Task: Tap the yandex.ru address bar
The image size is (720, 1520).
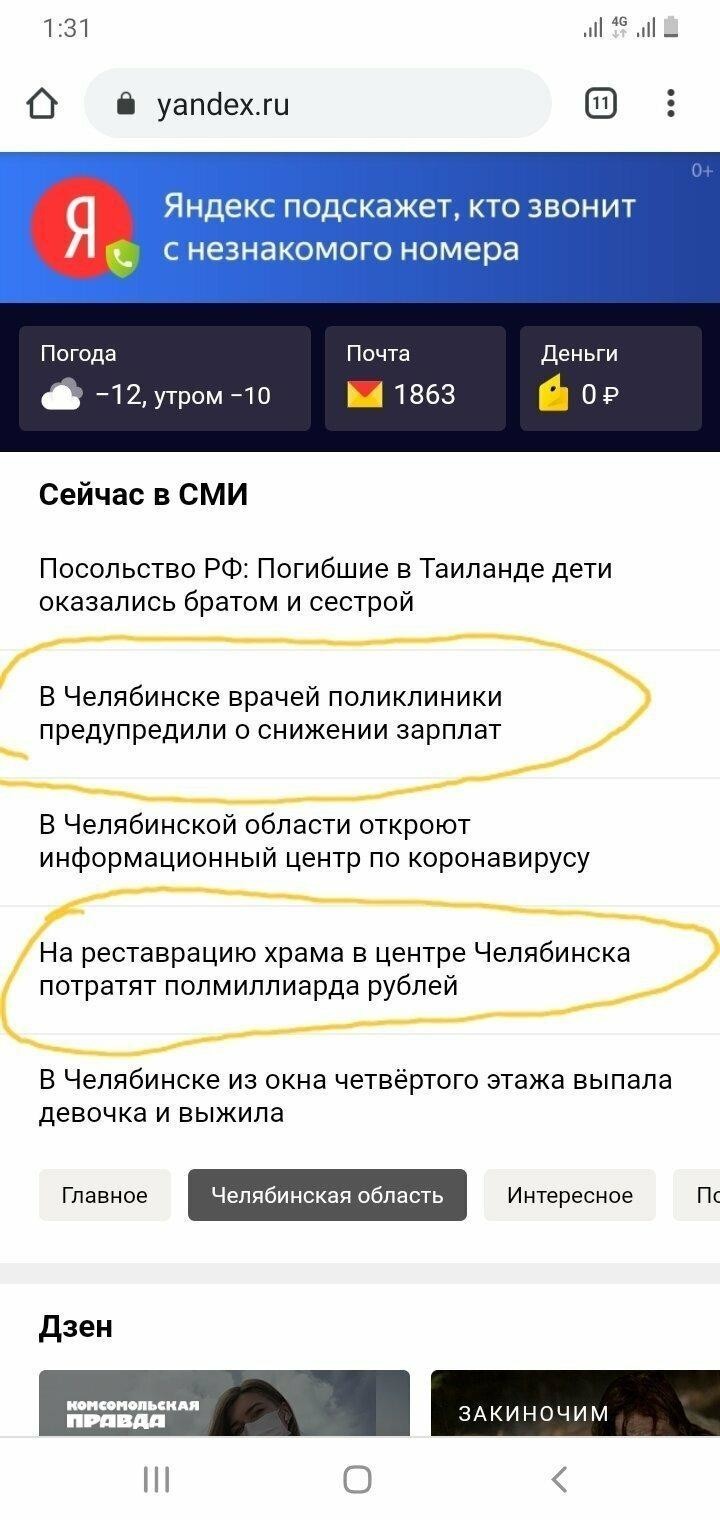Action: pyautogui.click(x=317, y=104)
